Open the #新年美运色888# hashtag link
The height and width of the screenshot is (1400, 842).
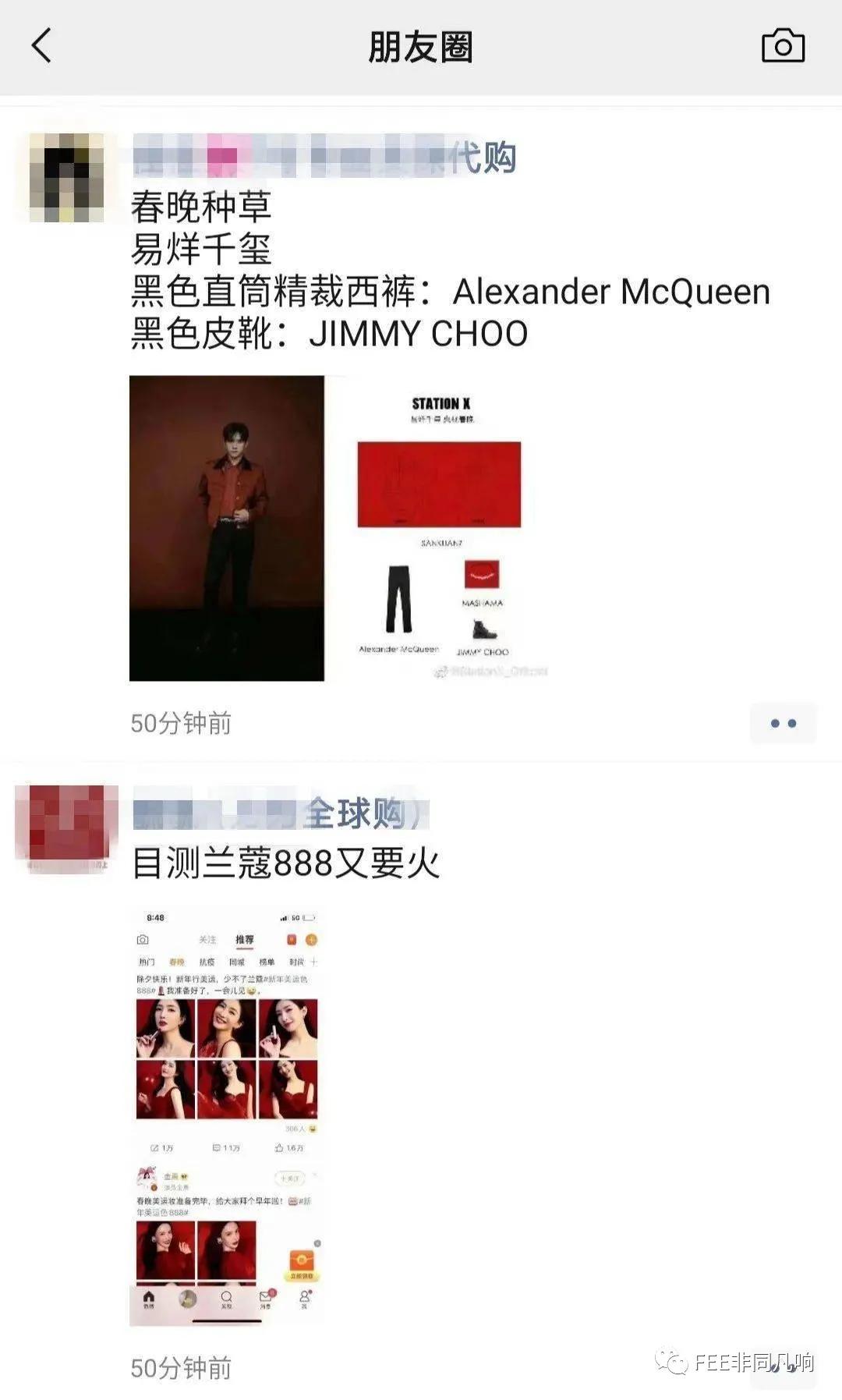pyautogui.click(x=288, y=980)
